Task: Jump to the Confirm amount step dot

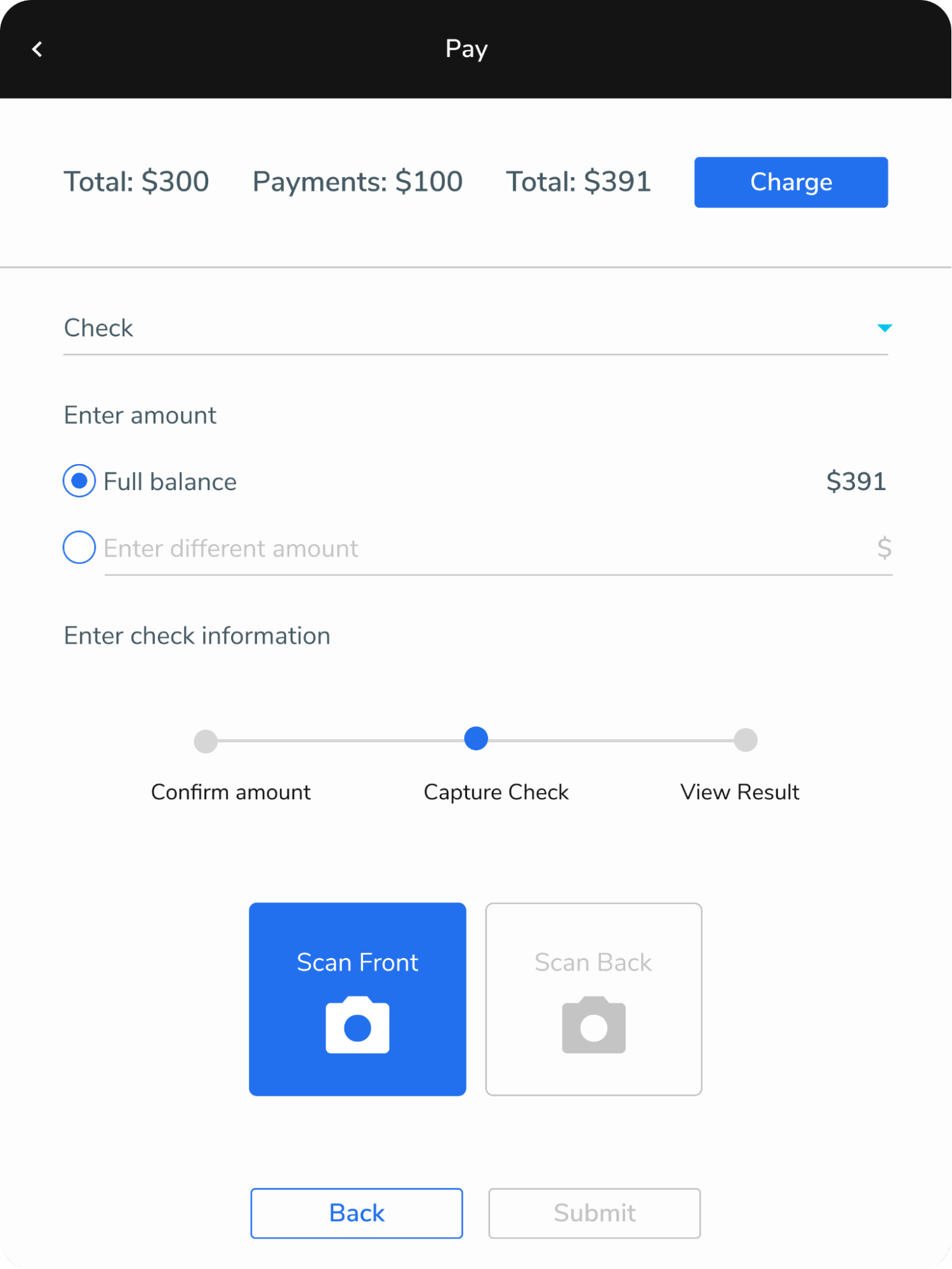Action: [x=206, y=741]
